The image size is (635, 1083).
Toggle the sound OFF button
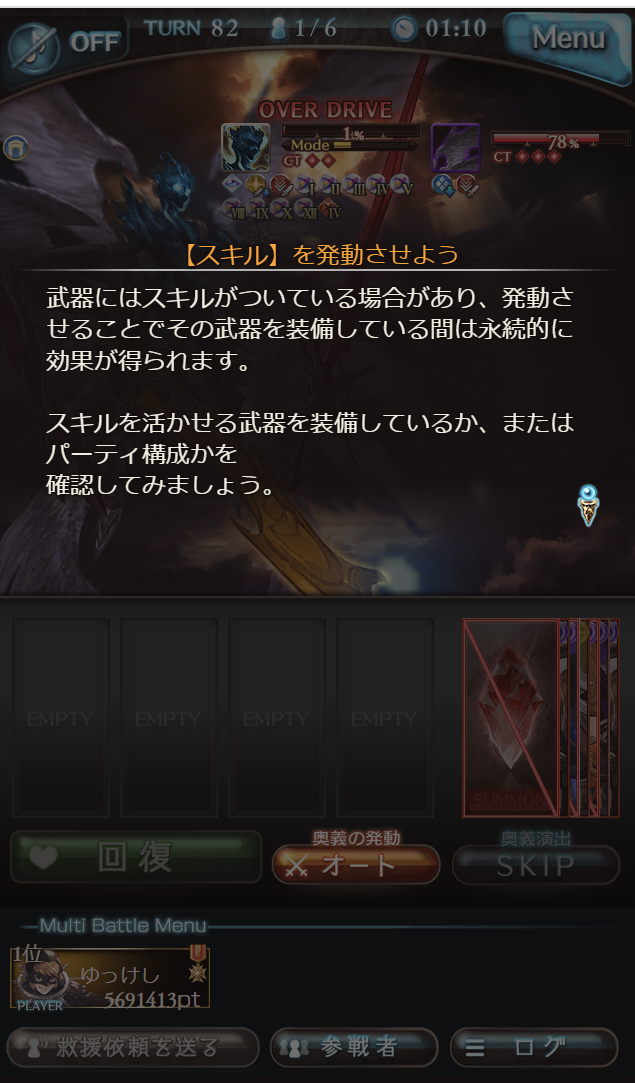(x=65, y=44)
